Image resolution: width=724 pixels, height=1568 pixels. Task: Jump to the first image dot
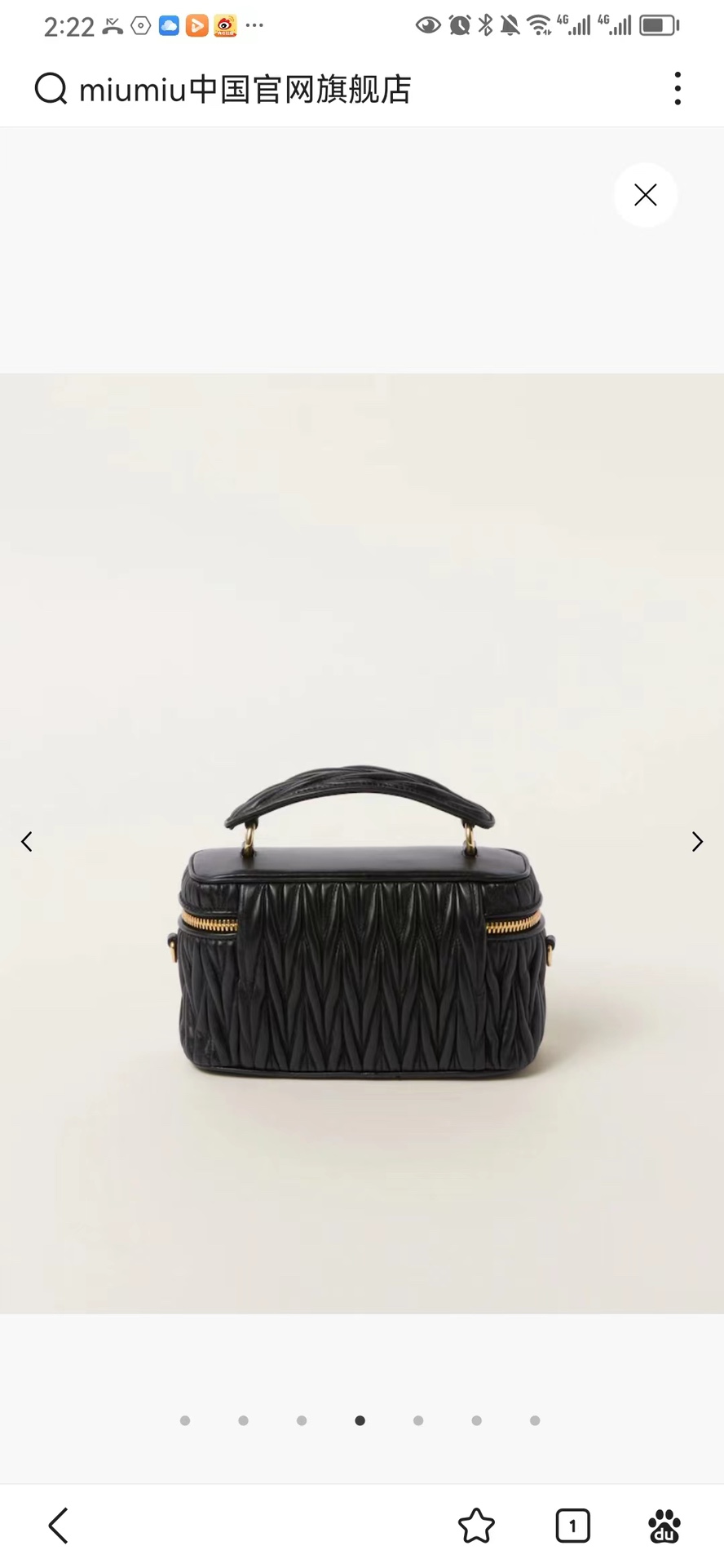point(185,1420)
